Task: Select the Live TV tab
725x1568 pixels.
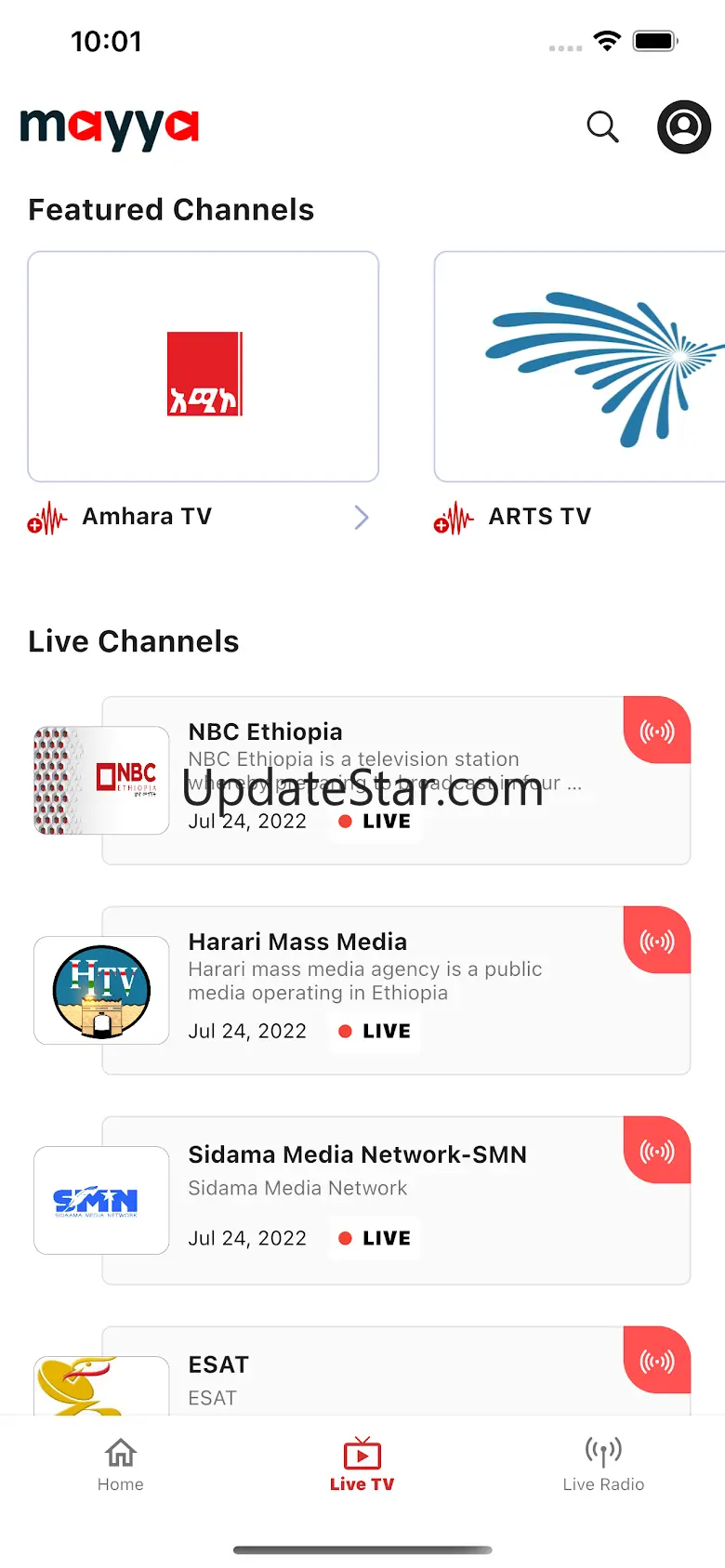Action: [362, 1465]
